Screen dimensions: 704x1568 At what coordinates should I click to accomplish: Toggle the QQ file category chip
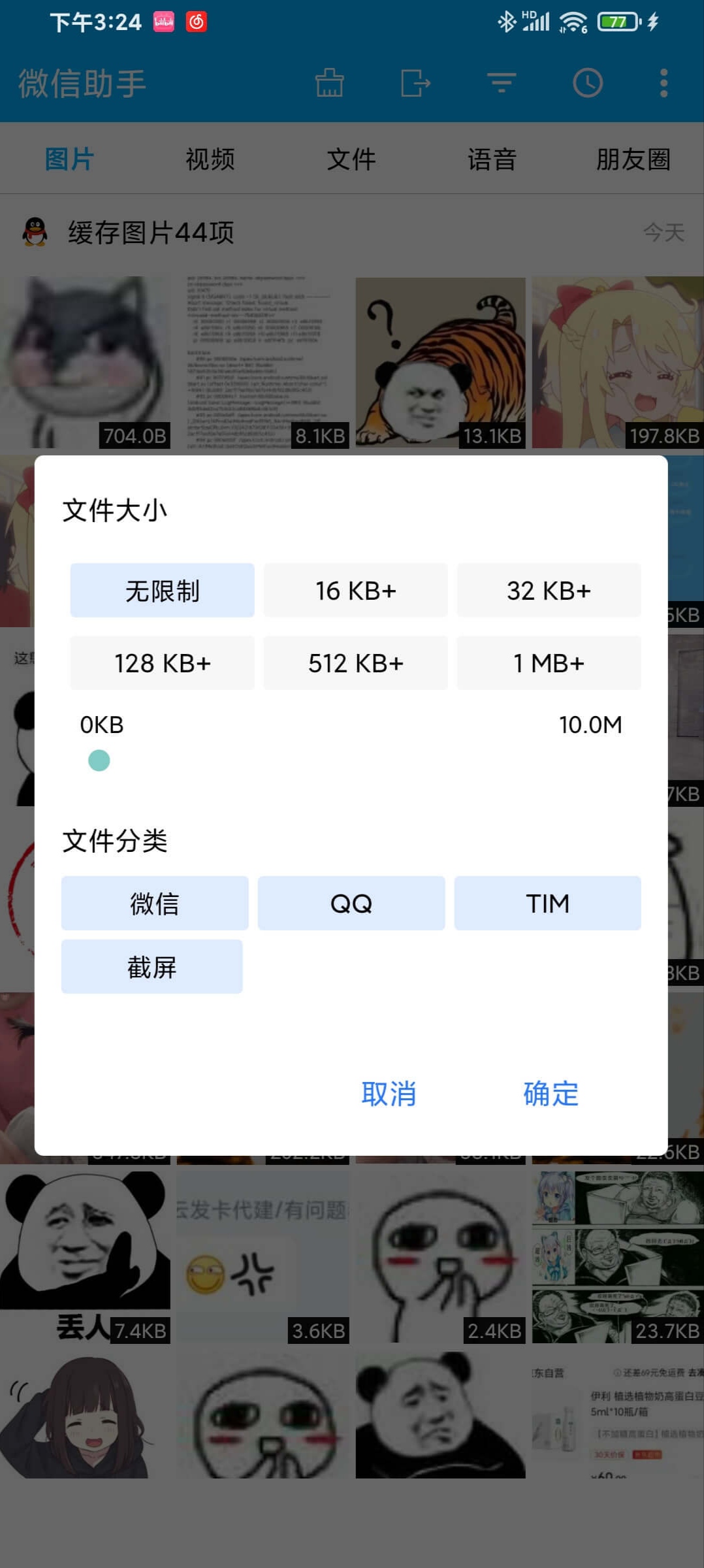(x=351, y=903)
